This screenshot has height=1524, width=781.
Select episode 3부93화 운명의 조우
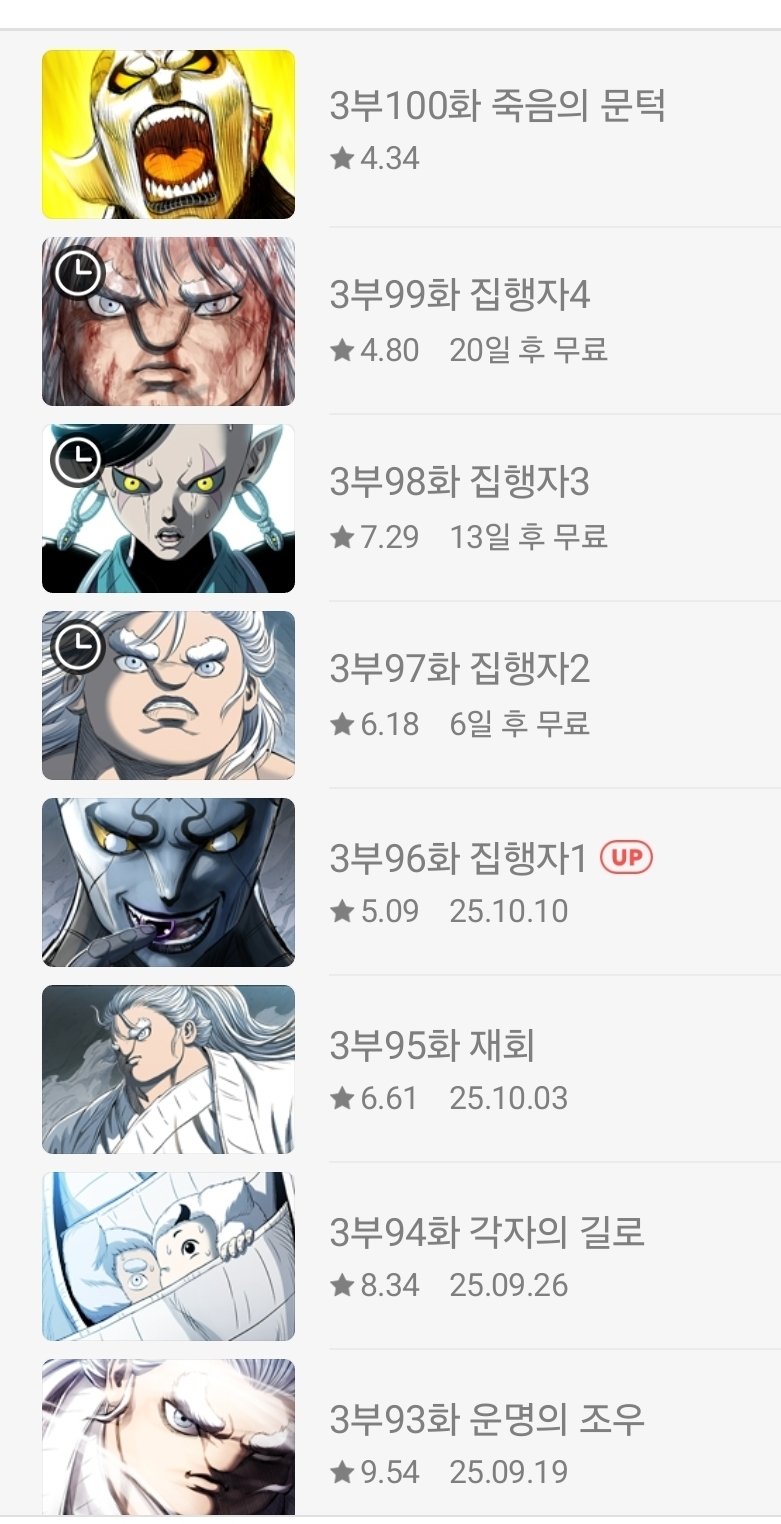pos(487,1420)
